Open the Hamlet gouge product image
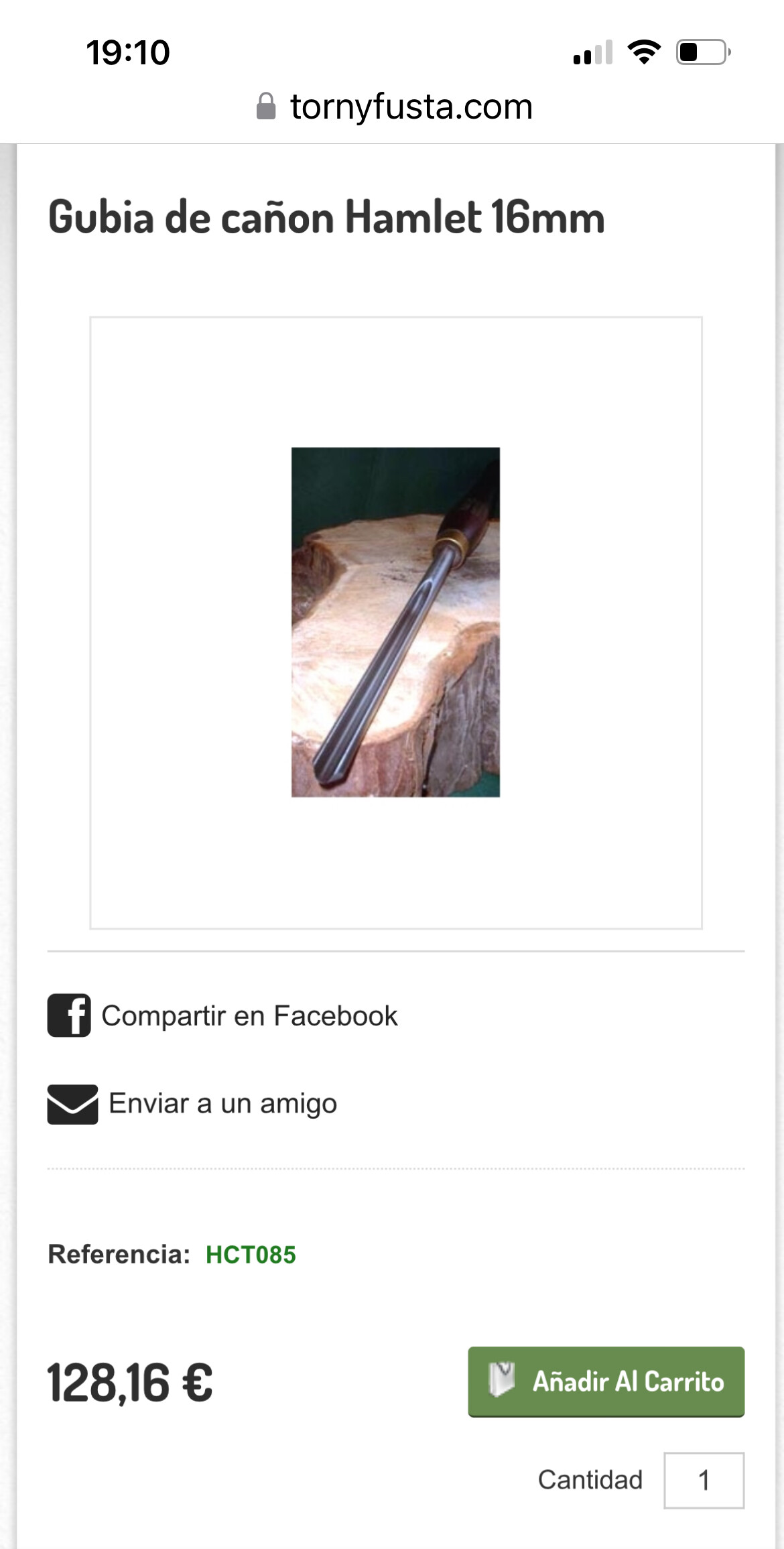 [395, 622]
